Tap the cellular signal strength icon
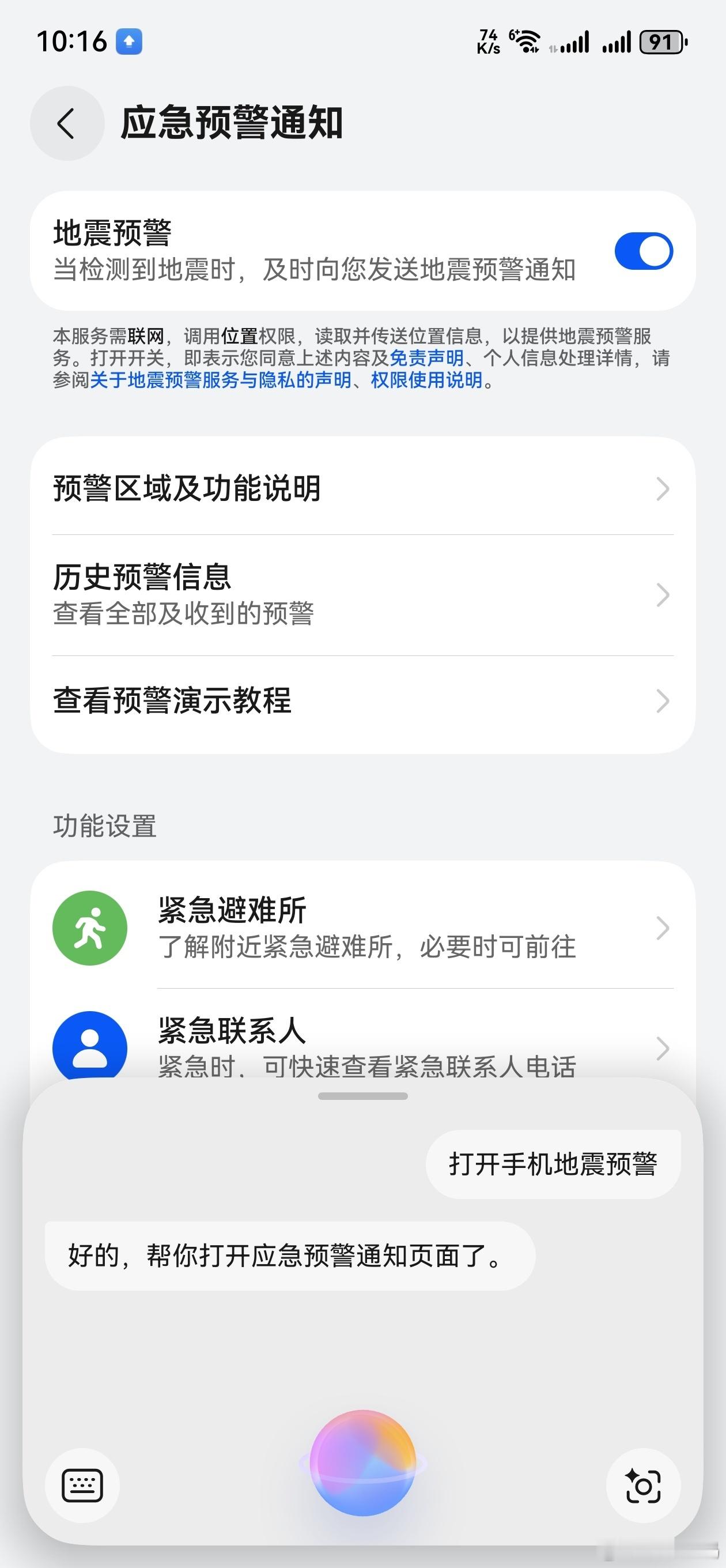 575,43
